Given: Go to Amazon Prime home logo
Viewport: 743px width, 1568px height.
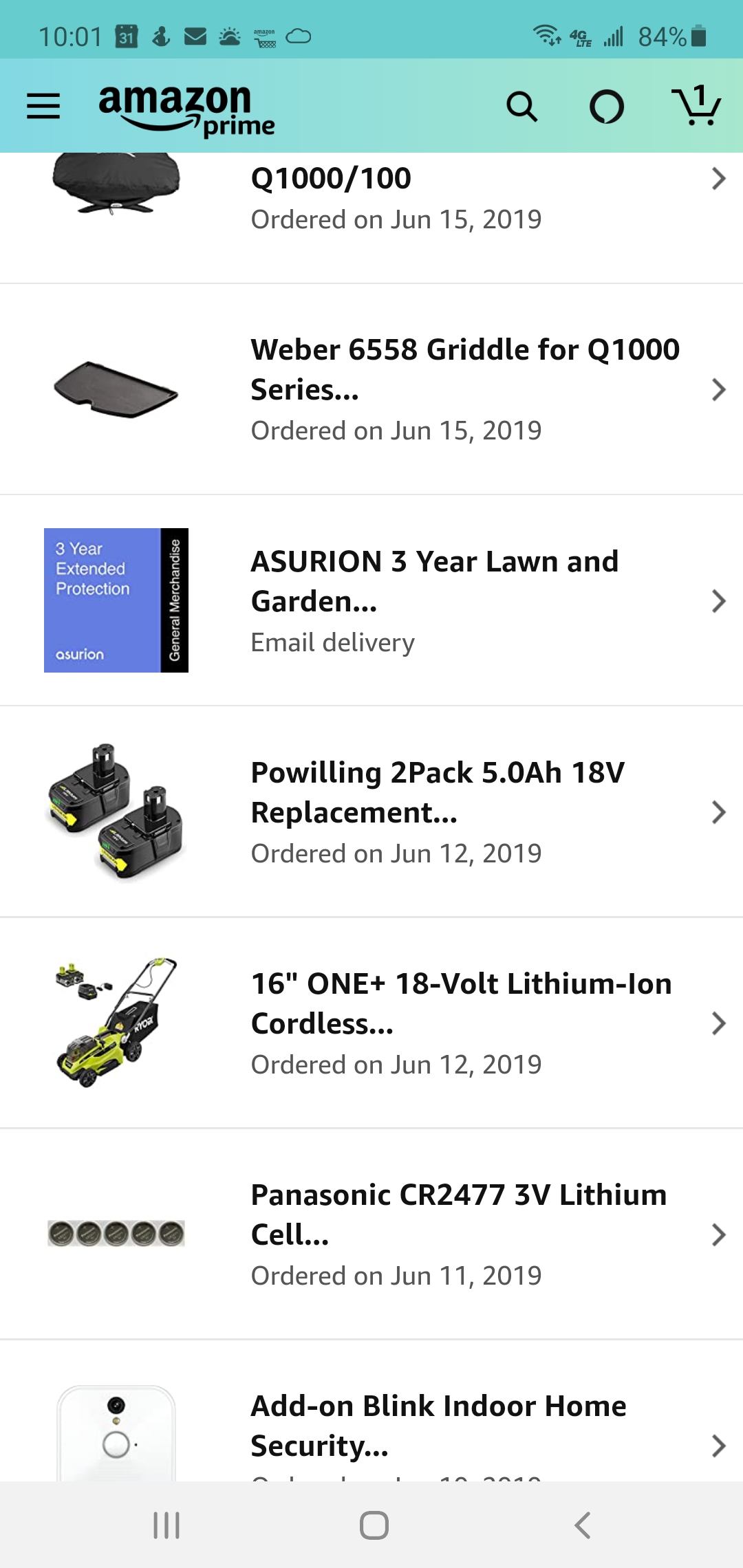Looking at the screenshot, I should point(186,109).
